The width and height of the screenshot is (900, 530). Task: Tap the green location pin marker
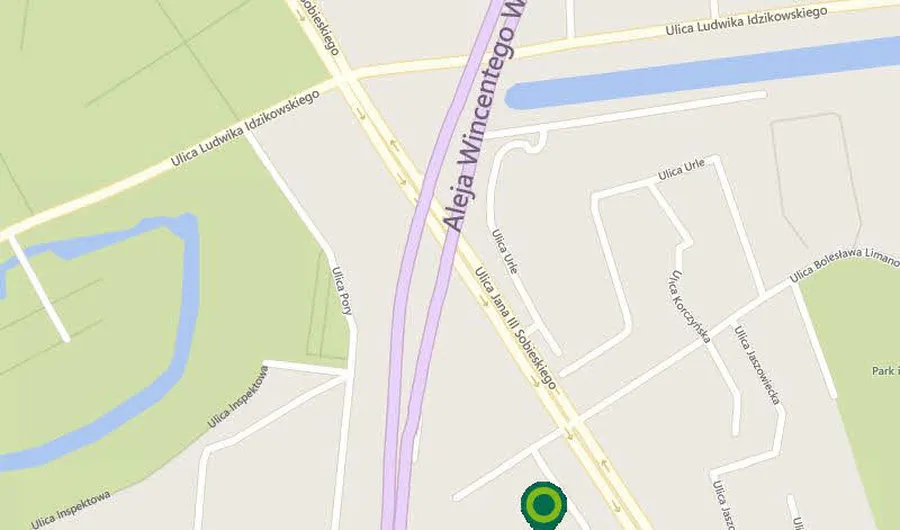pos(543,505)
